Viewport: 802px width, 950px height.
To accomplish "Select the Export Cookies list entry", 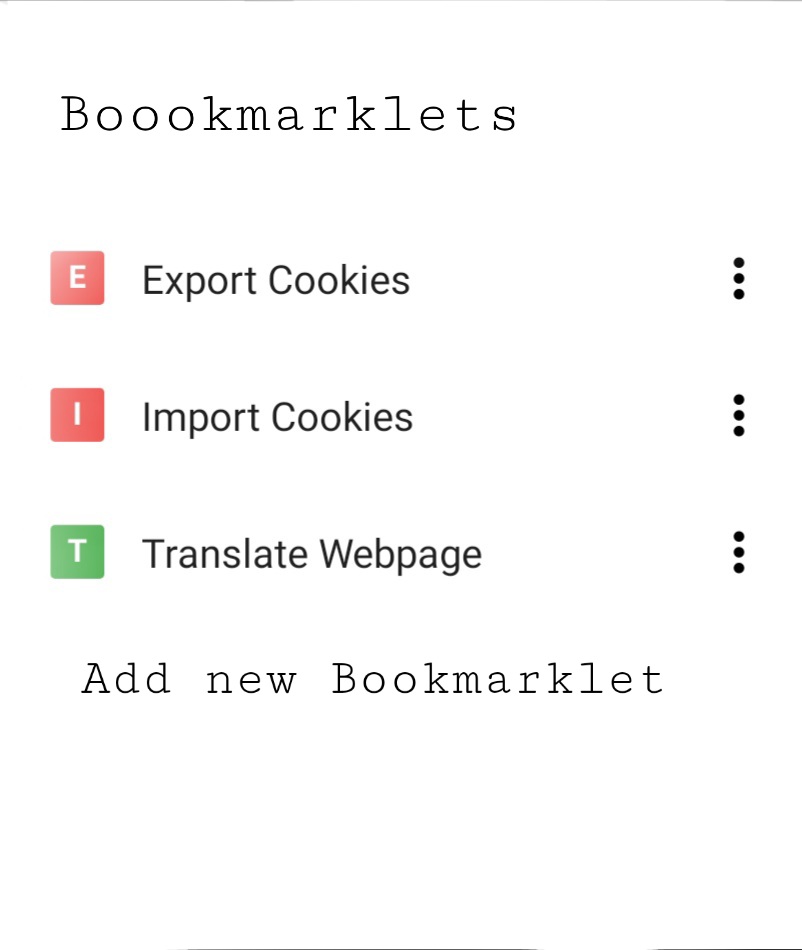I will (276, 279).
